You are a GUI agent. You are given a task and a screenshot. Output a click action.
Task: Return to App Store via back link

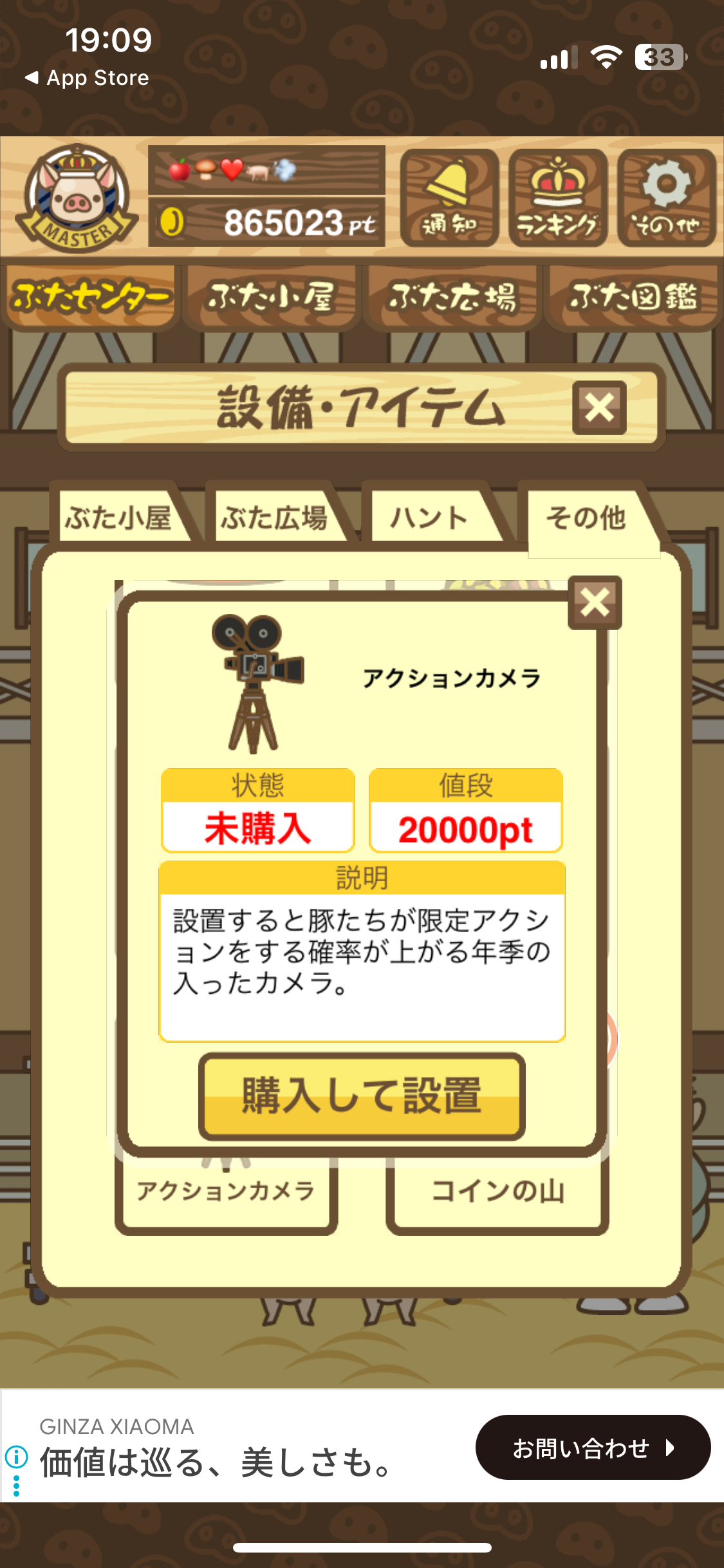[87, 78]
